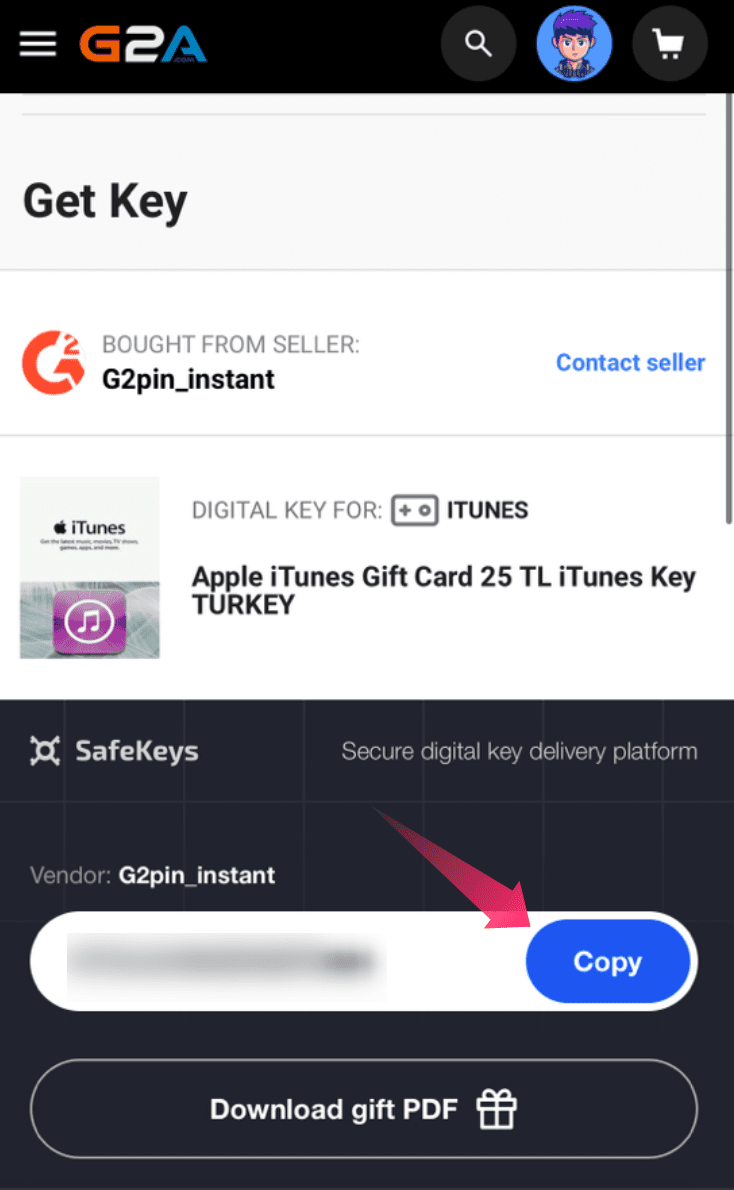This screenshot has height=1190, width=734.
Task: Open the iTunes gift card image
Action: pos(90,568)
